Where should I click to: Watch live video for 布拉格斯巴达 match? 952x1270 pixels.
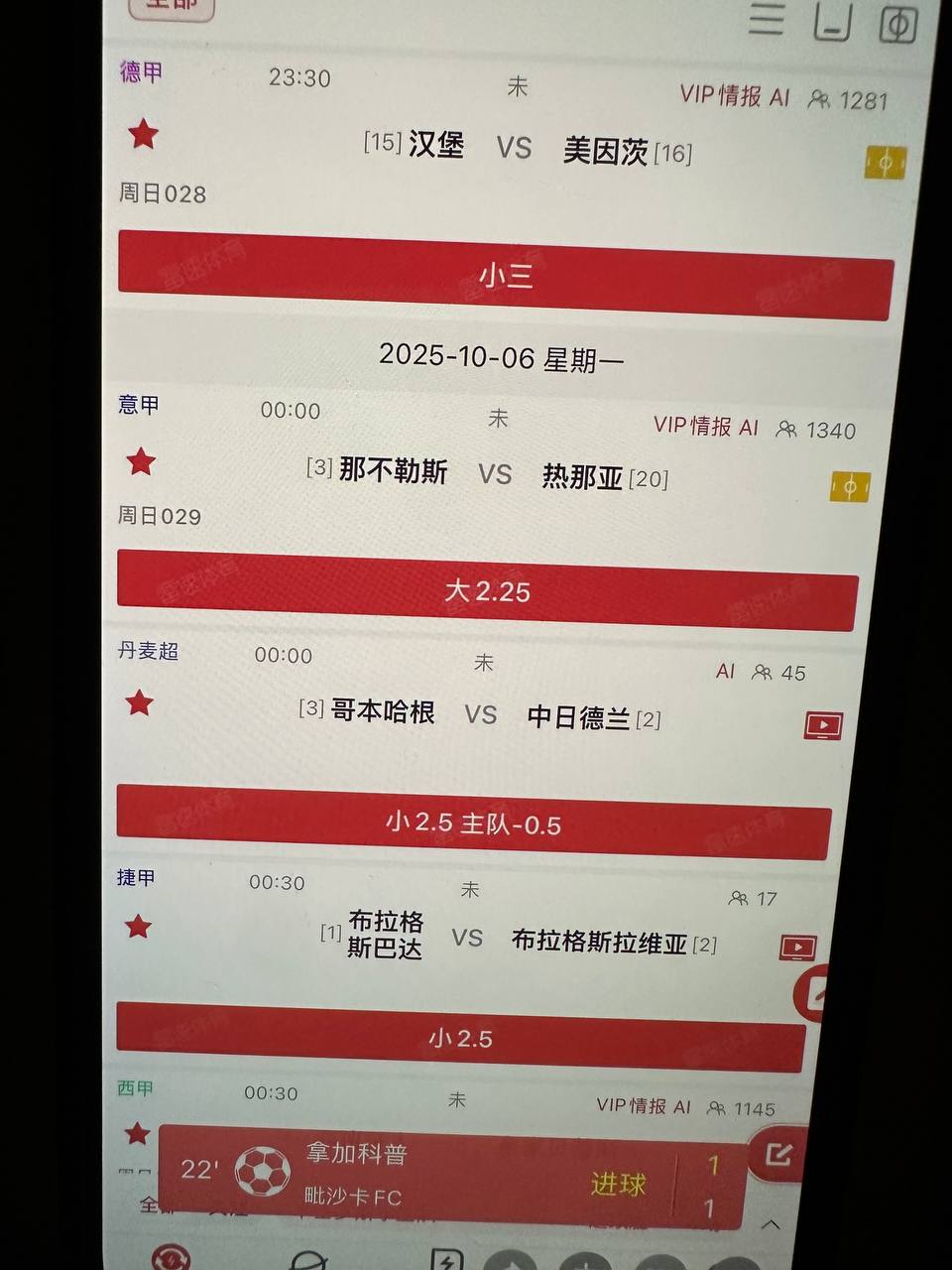coord(798,948)
